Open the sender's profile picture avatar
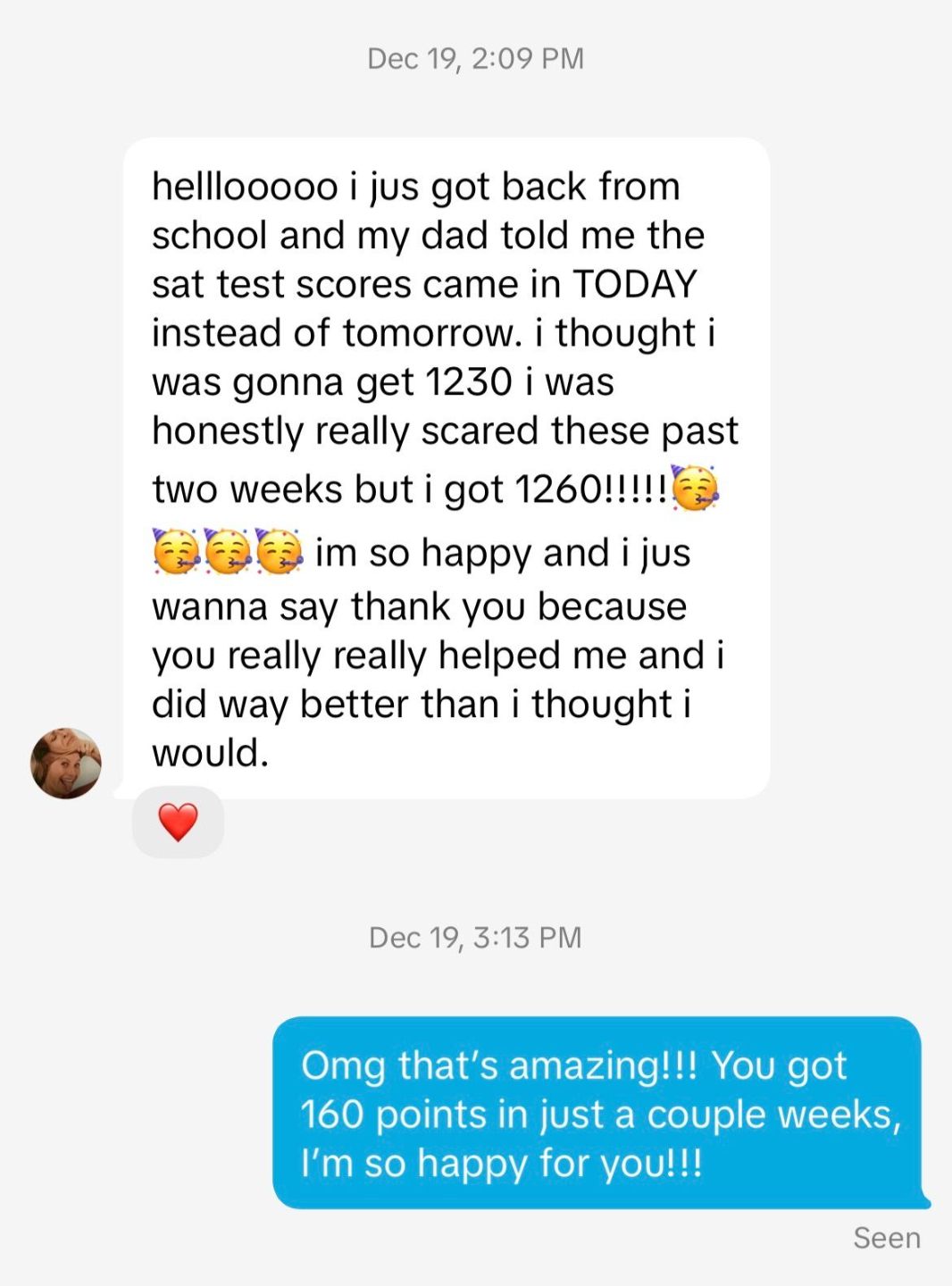 pyautogui.click(x=66, y=763)
